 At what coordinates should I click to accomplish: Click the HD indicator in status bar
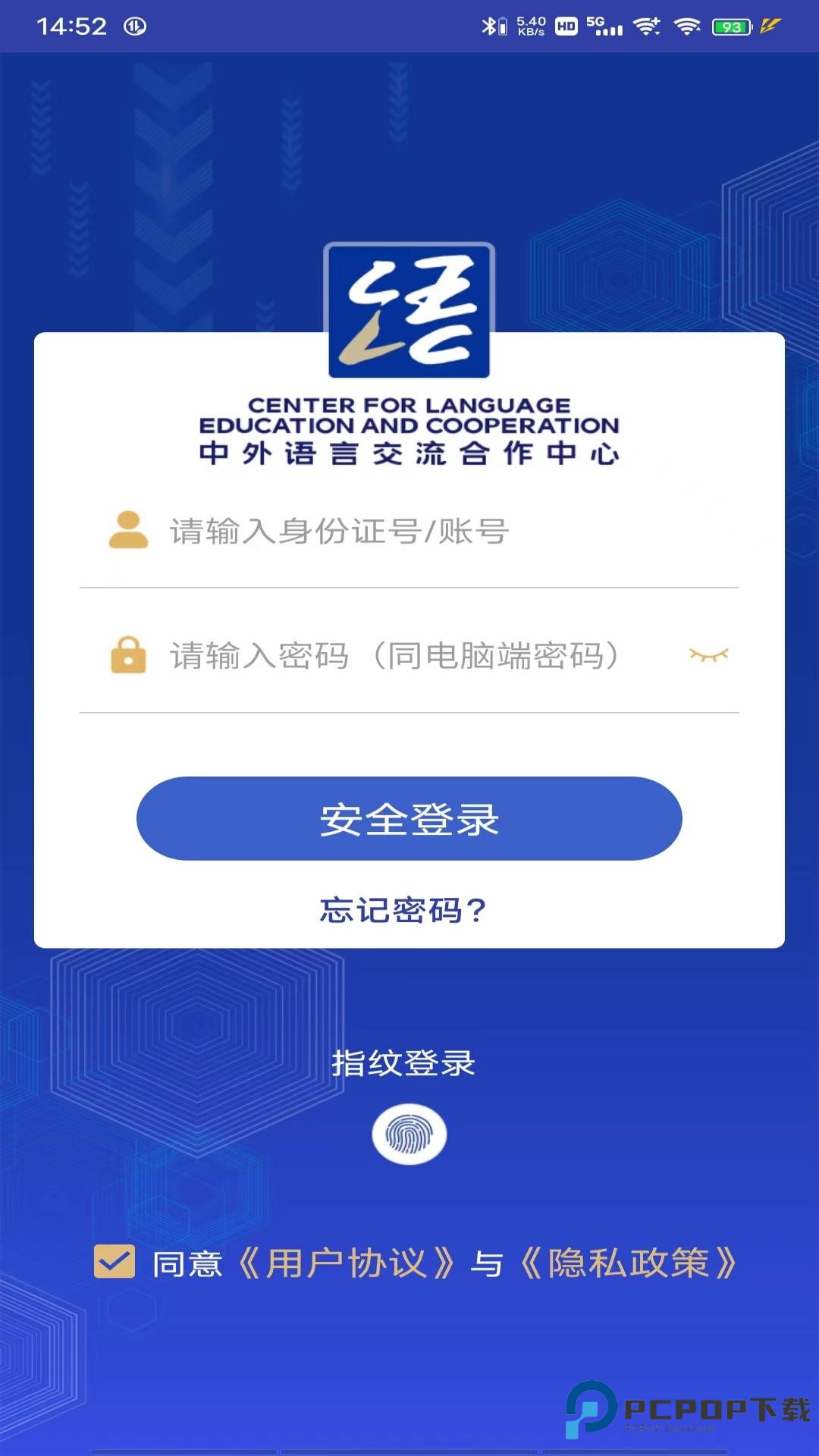tap(566, 24)
